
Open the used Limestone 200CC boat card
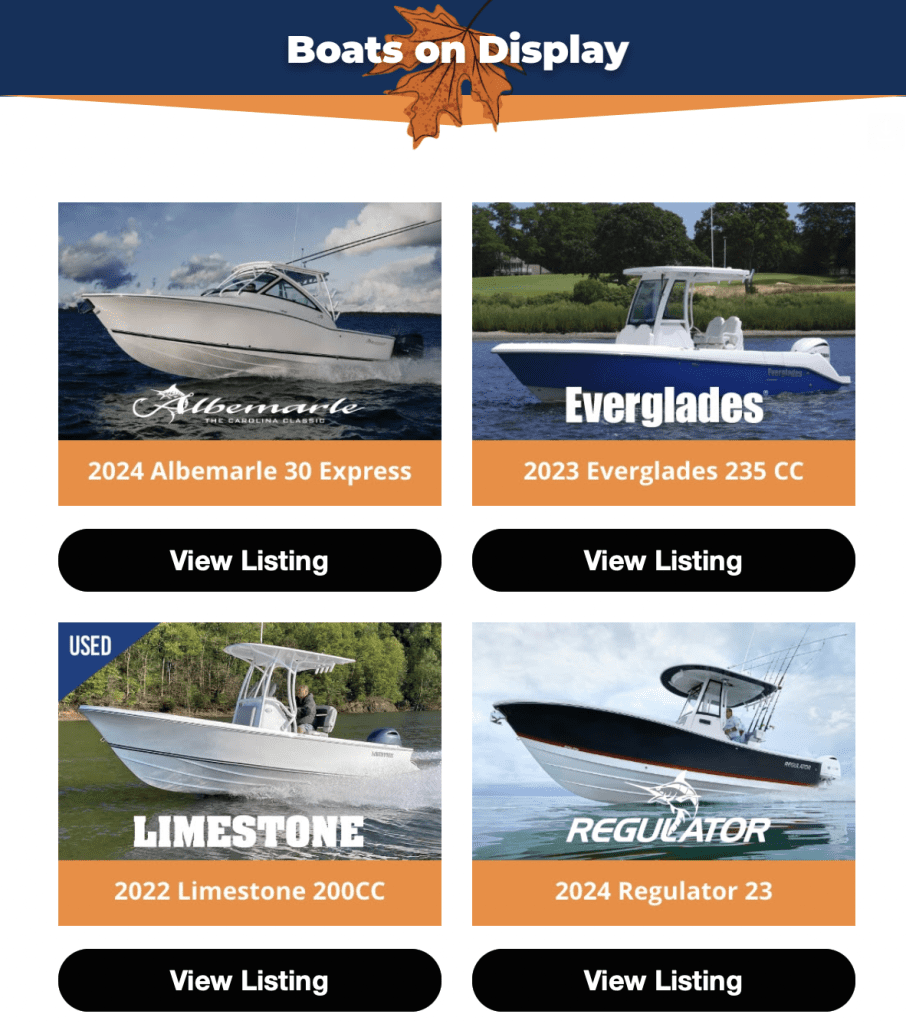(x=249, y=750)
